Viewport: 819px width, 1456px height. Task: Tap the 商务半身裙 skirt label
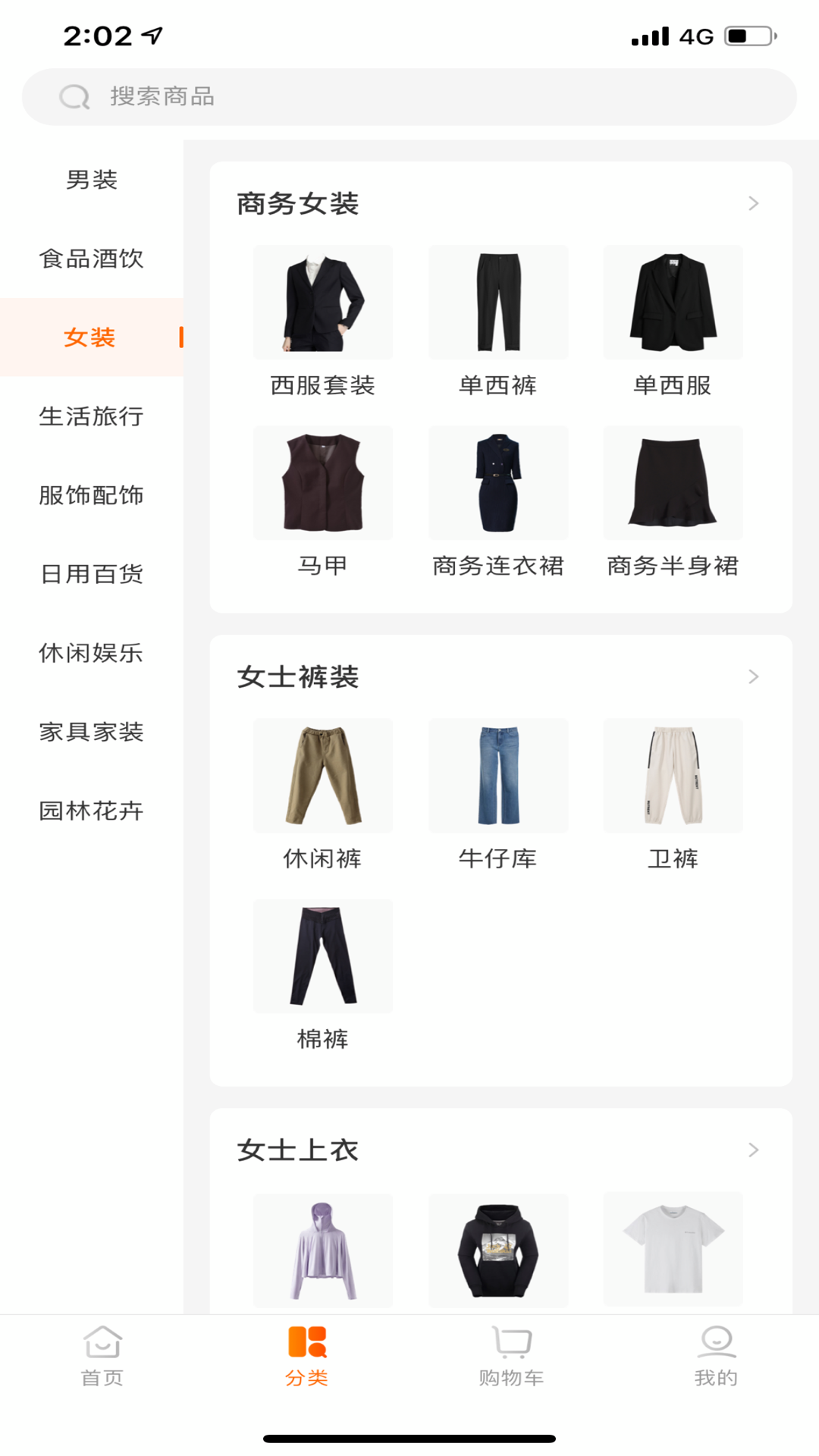click(x=673, y=565)
